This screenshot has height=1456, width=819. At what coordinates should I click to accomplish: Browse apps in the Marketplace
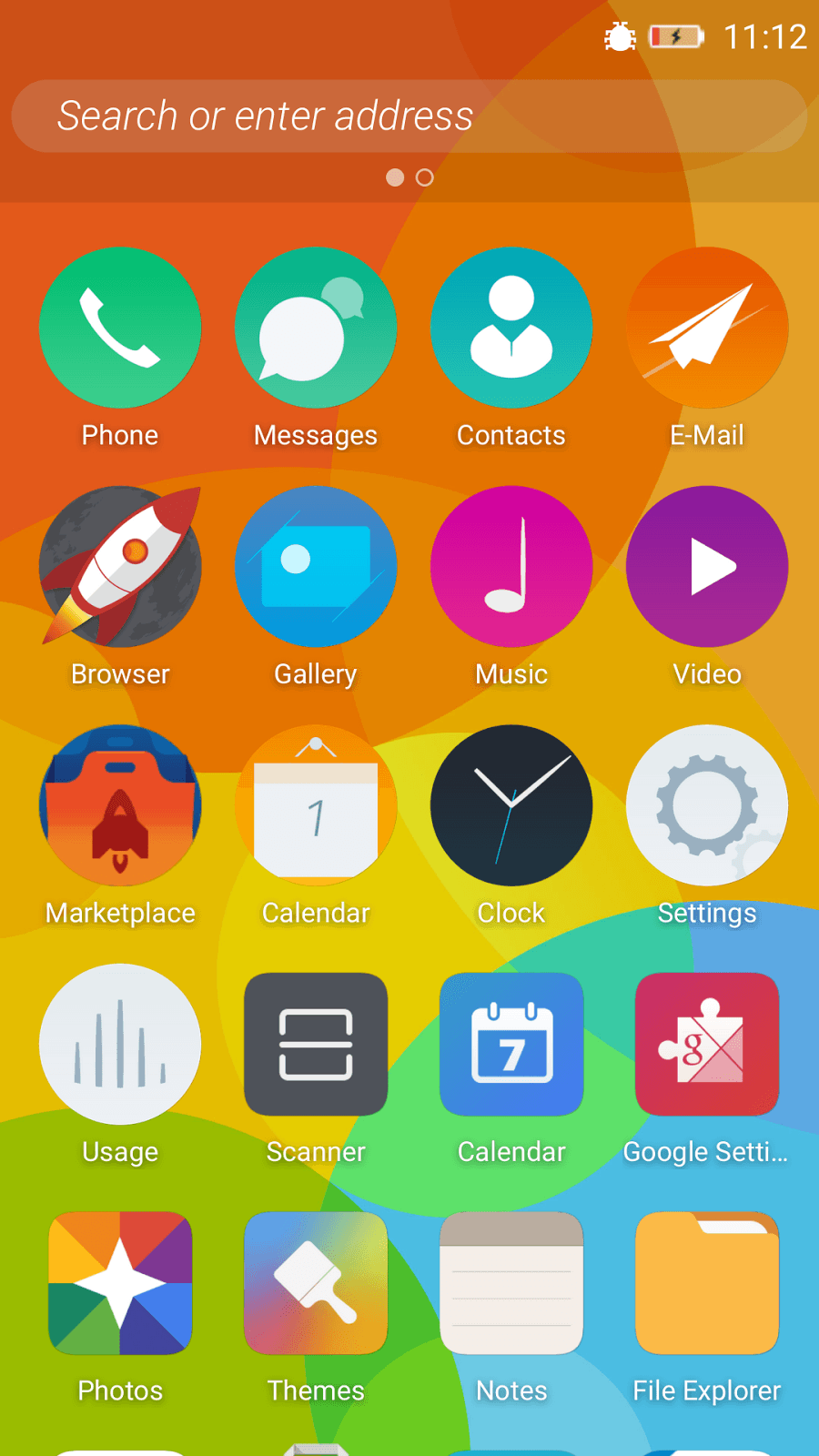click(x=119, y=805)
